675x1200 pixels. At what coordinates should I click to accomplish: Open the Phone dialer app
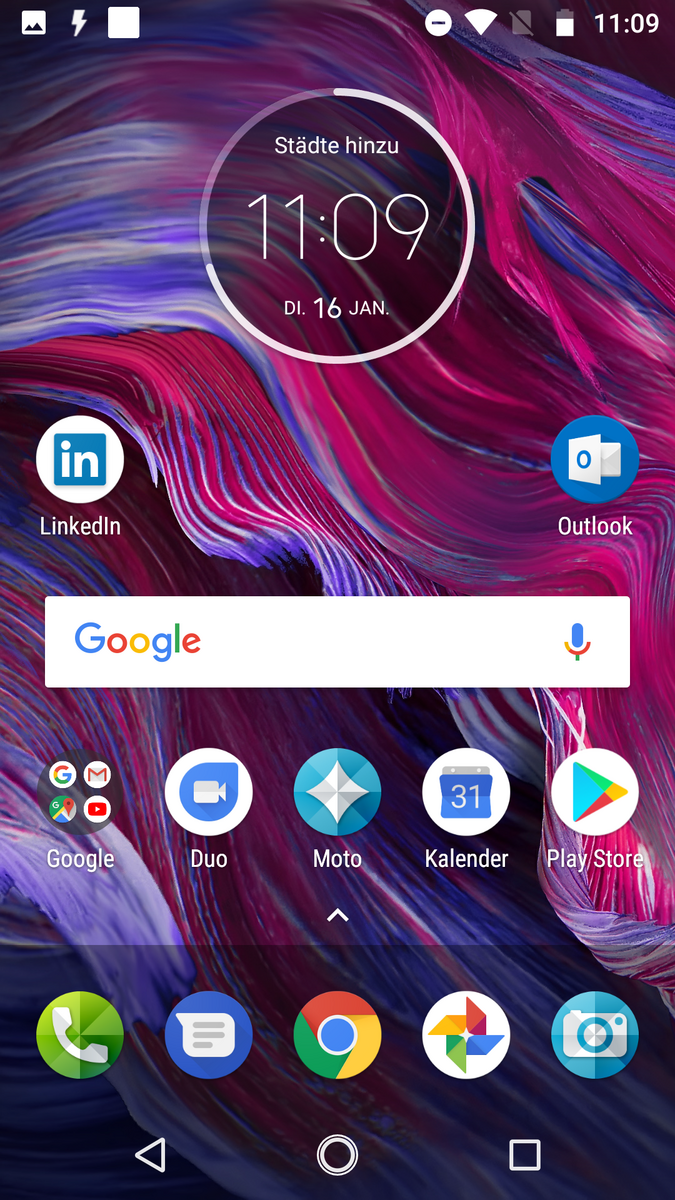tap(80, 1035)
